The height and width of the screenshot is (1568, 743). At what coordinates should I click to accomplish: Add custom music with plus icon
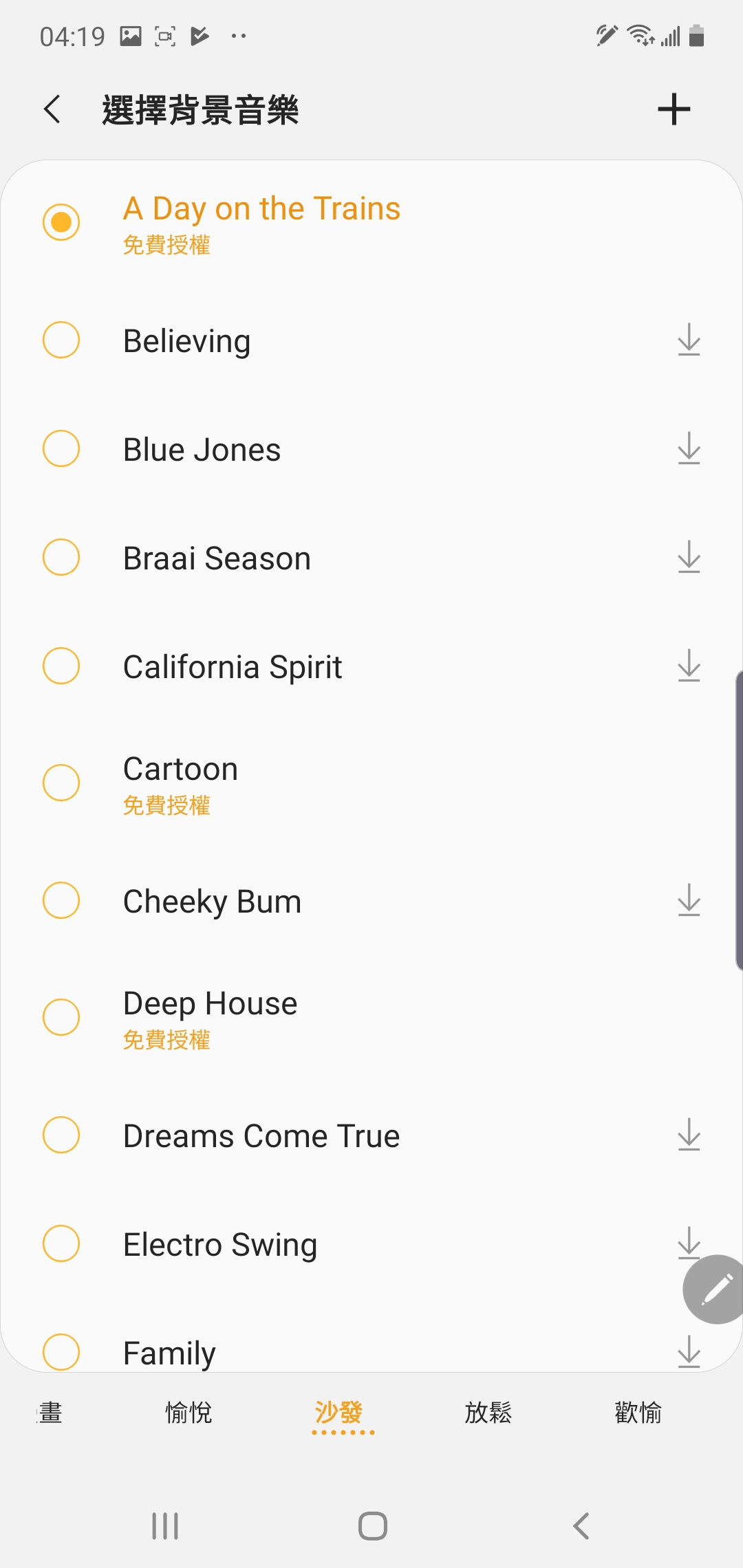pyautogui.click(x=674, y=109)
